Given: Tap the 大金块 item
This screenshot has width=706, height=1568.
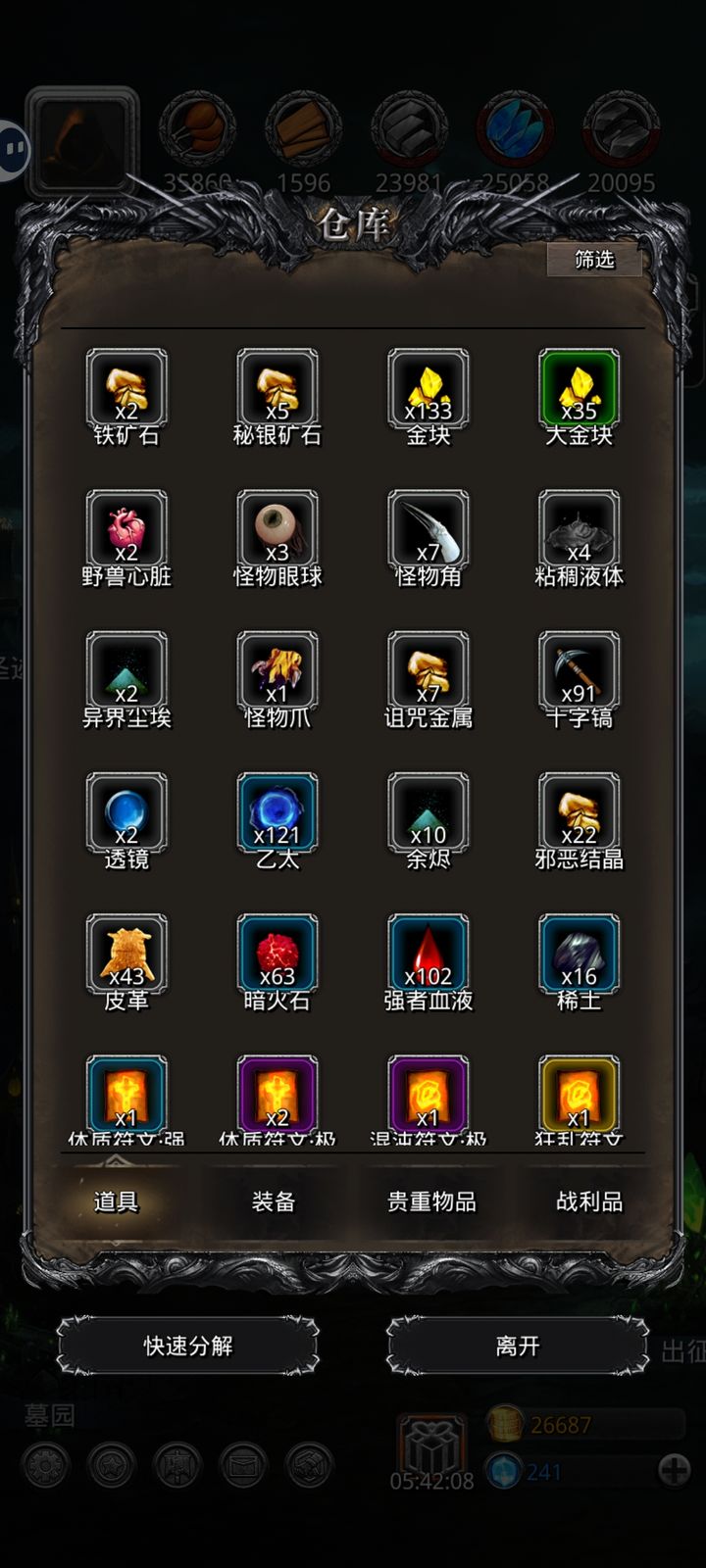Looking at the screenshot, I should [579, 389].
